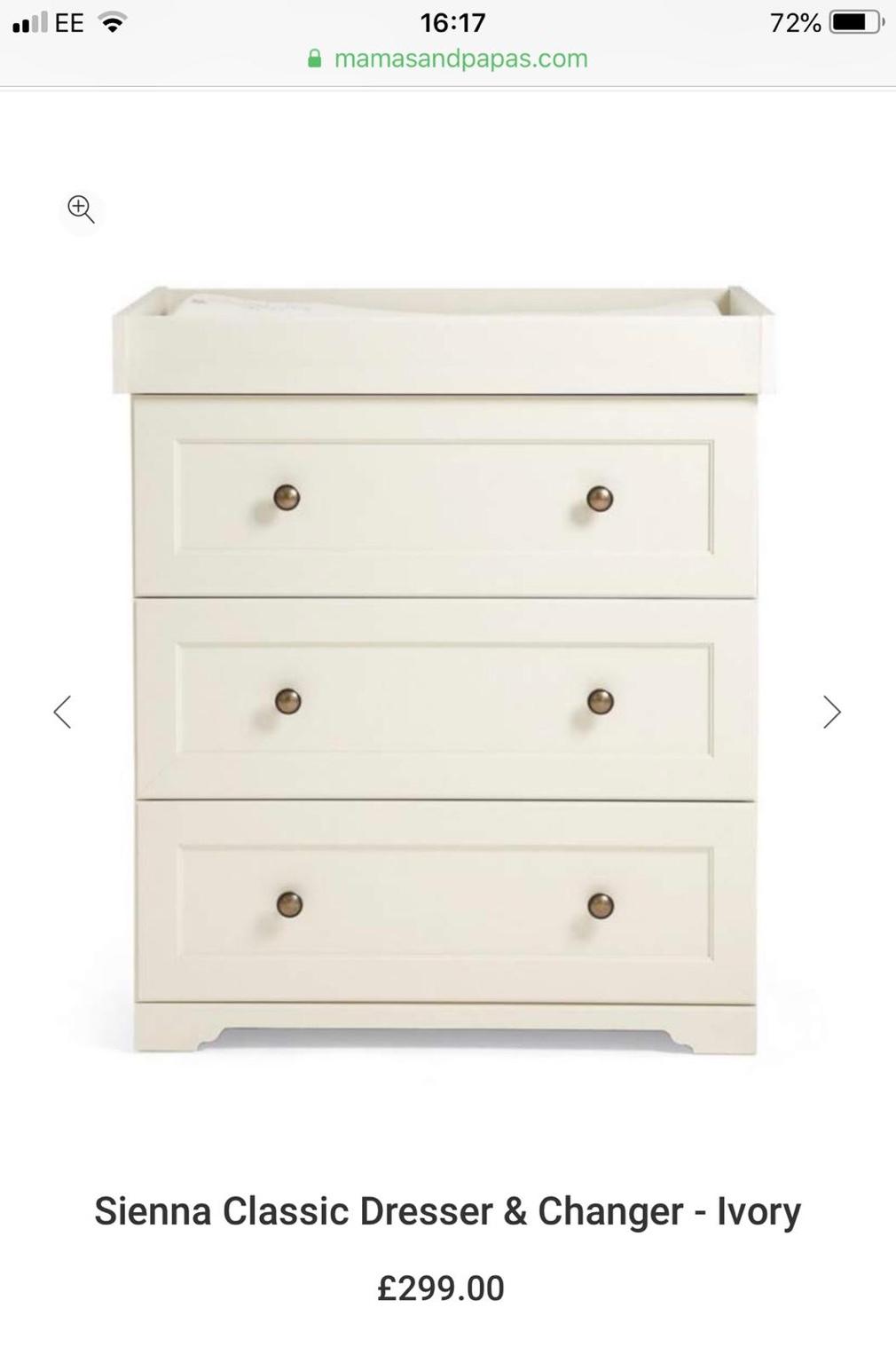Zoom into the product image
896x1363 pixels.
coord(81,209)
